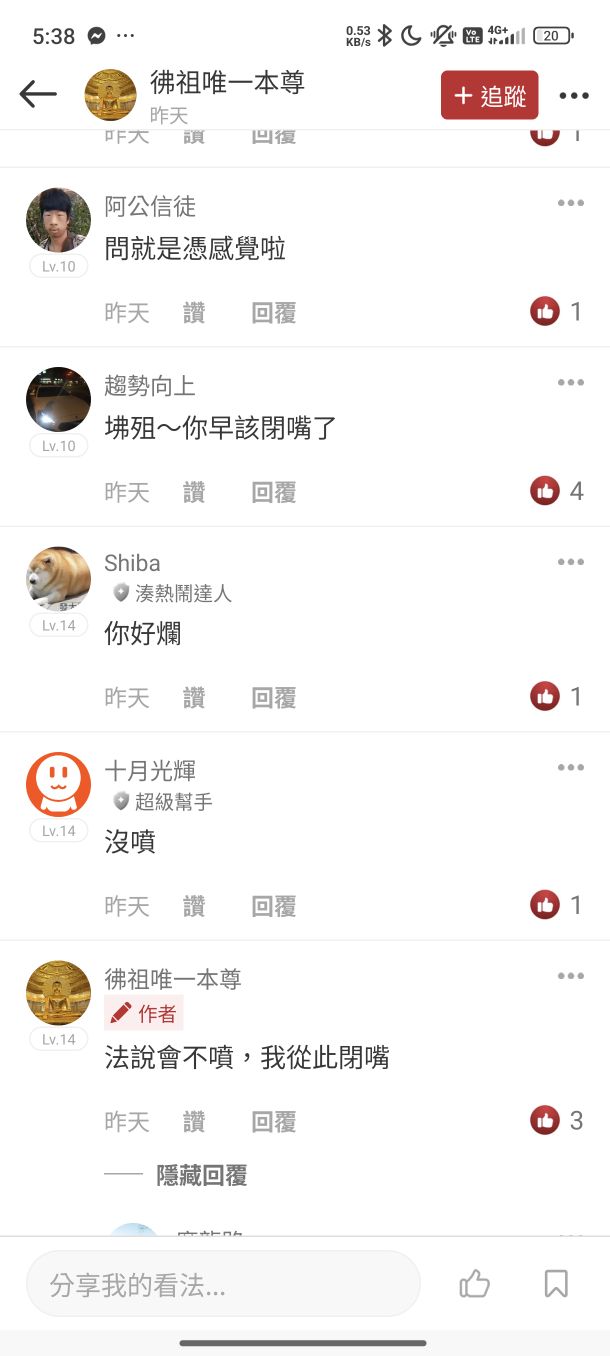Open the header overflow menu beside 追蹤
Image resolution: width=610 pixels, height=1356 pixels.
click(574, 96)
